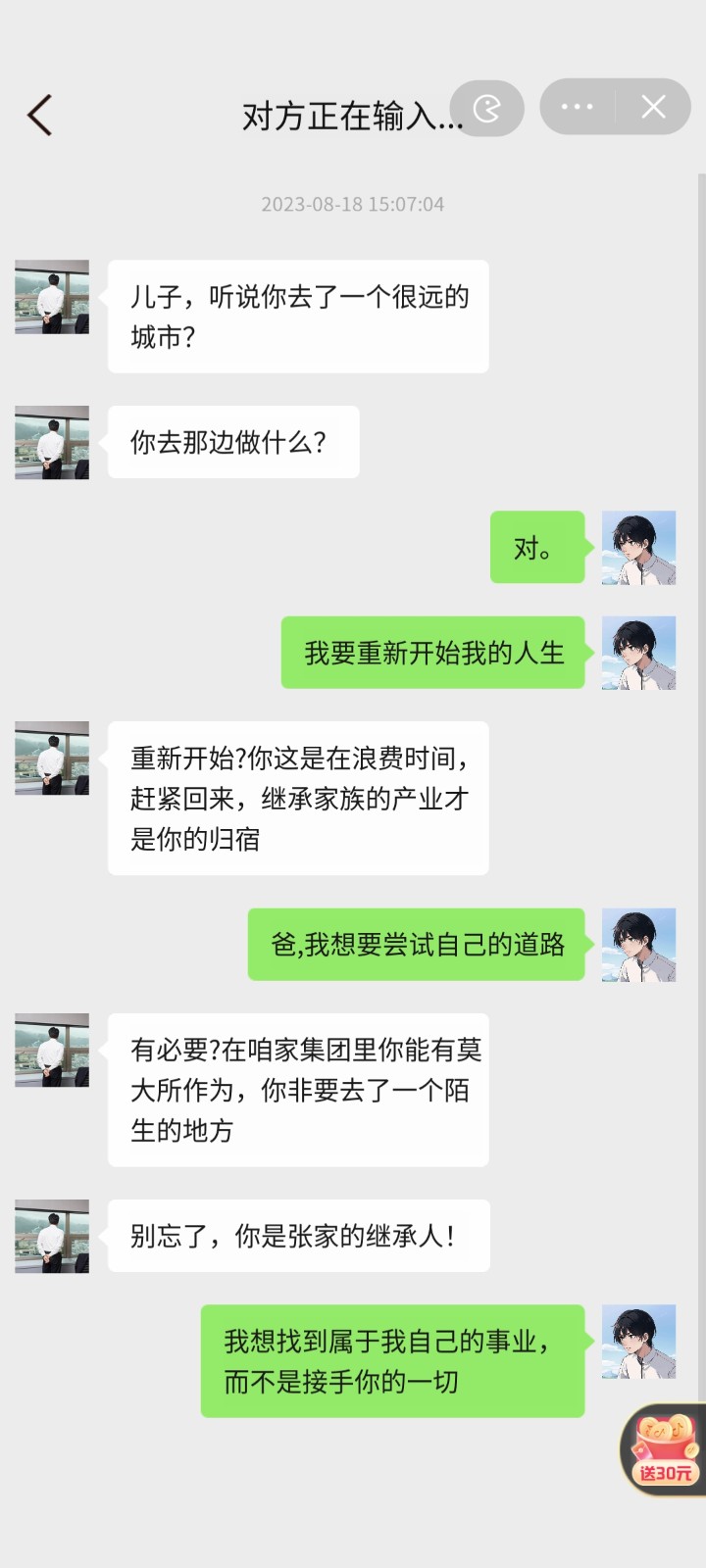This screenshot has width=706, height=1568.
Task: Select the bubble 我要重新开始我的人生
Action: click(x=432, y=653)
